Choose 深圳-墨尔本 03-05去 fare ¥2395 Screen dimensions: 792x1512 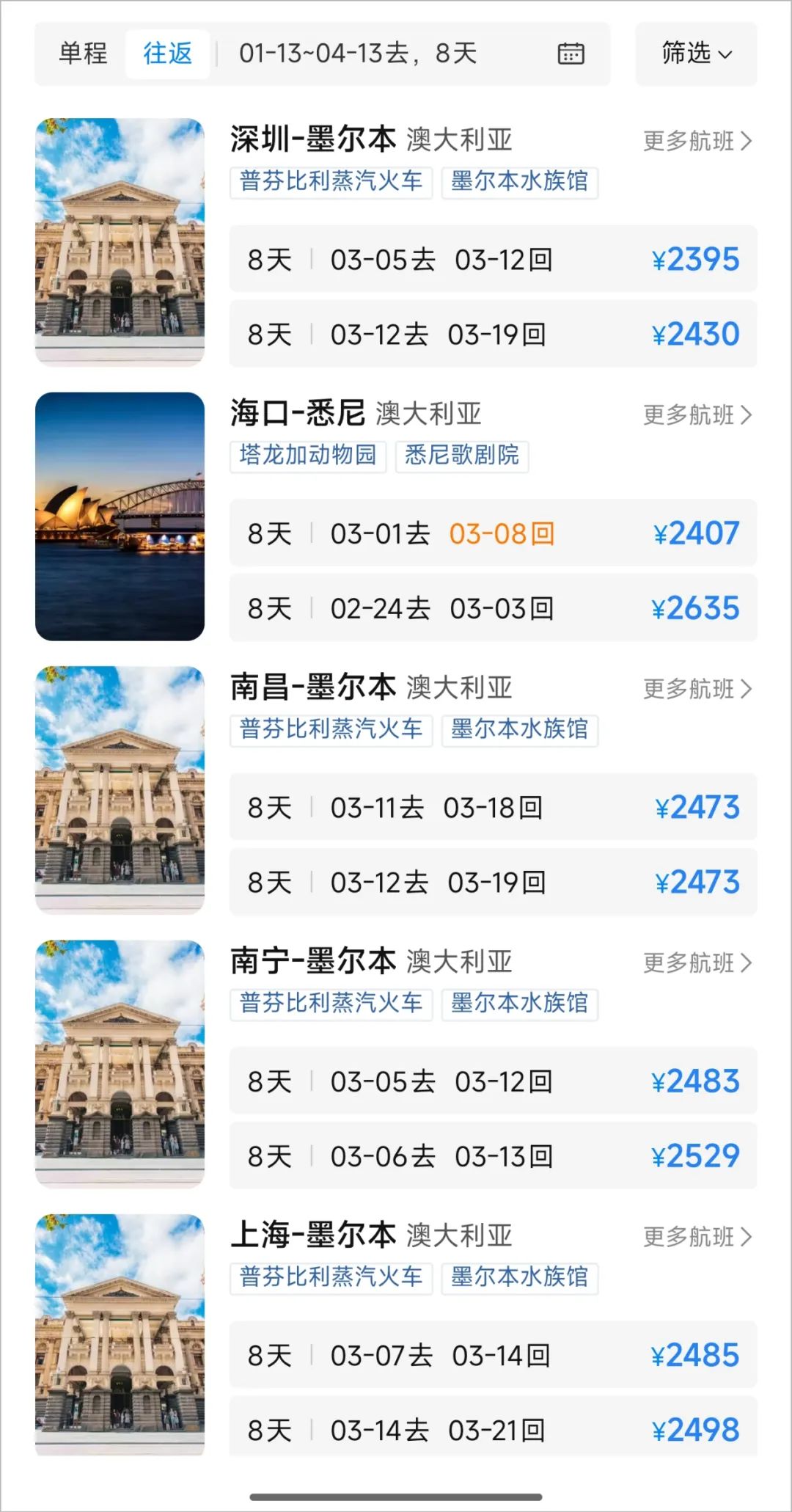(493, 260)
